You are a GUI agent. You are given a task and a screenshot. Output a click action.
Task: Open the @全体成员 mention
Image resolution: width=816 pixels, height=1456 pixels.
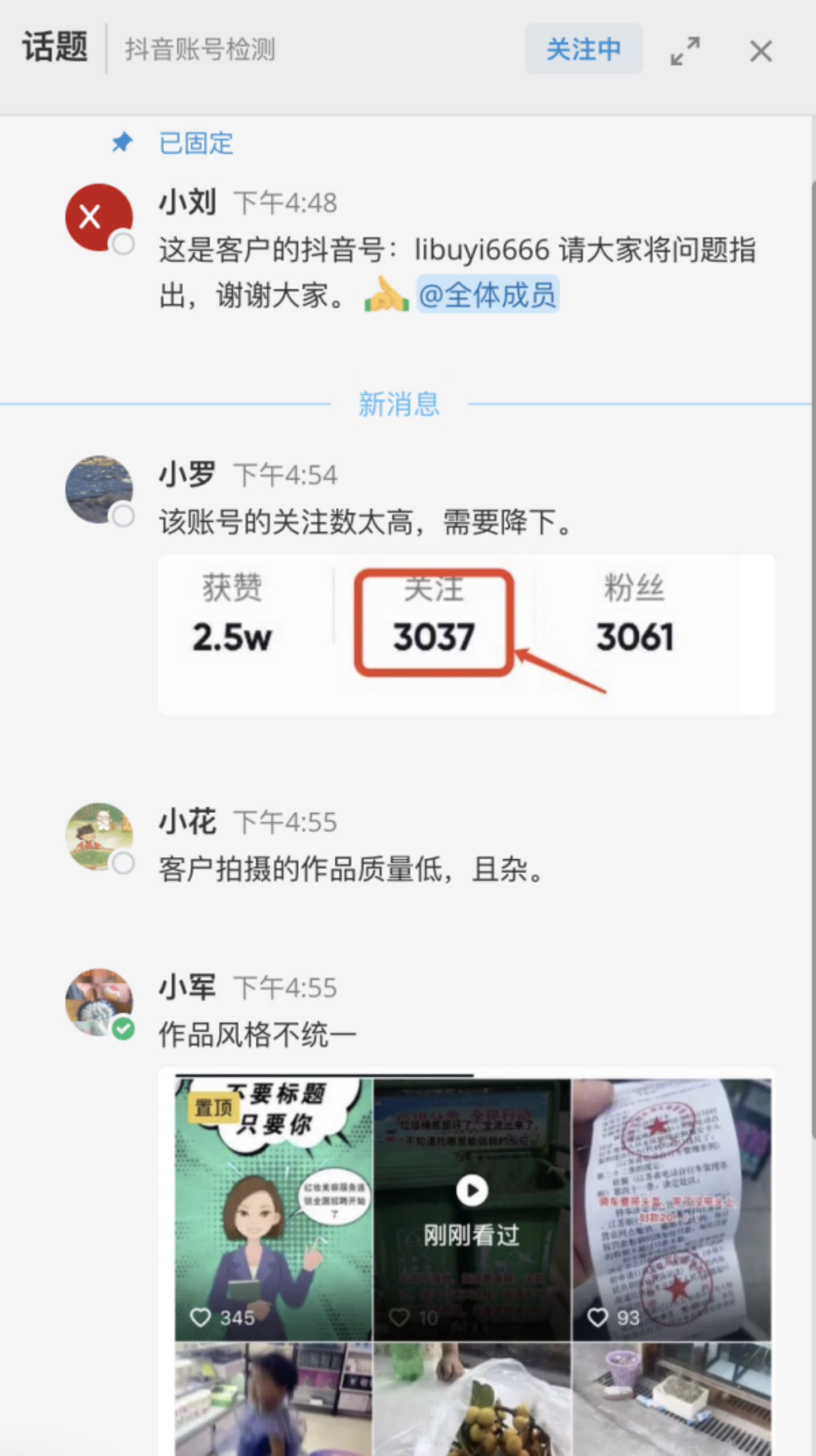[487, 295]
